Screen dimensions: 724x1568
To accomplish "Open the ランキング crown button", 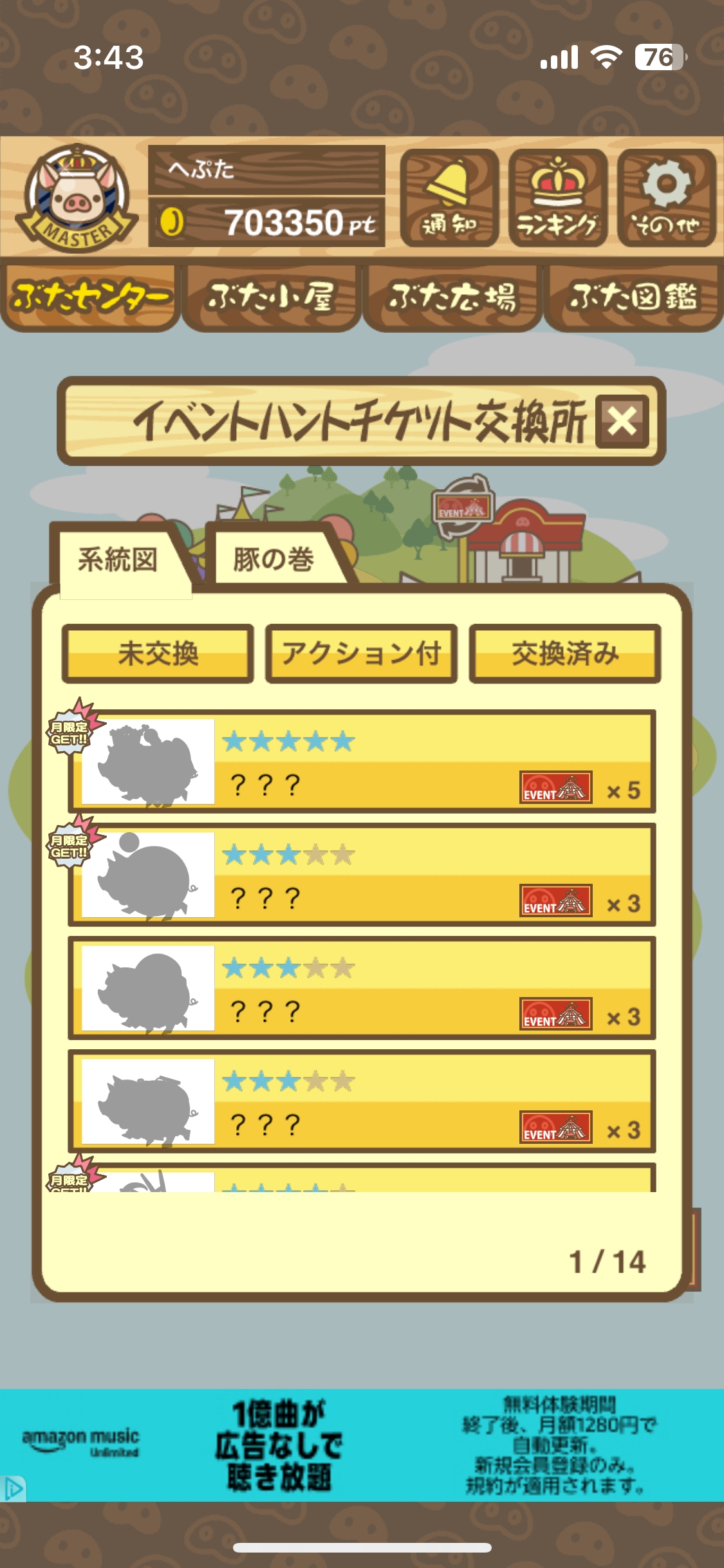I will (x=557, y=198).
